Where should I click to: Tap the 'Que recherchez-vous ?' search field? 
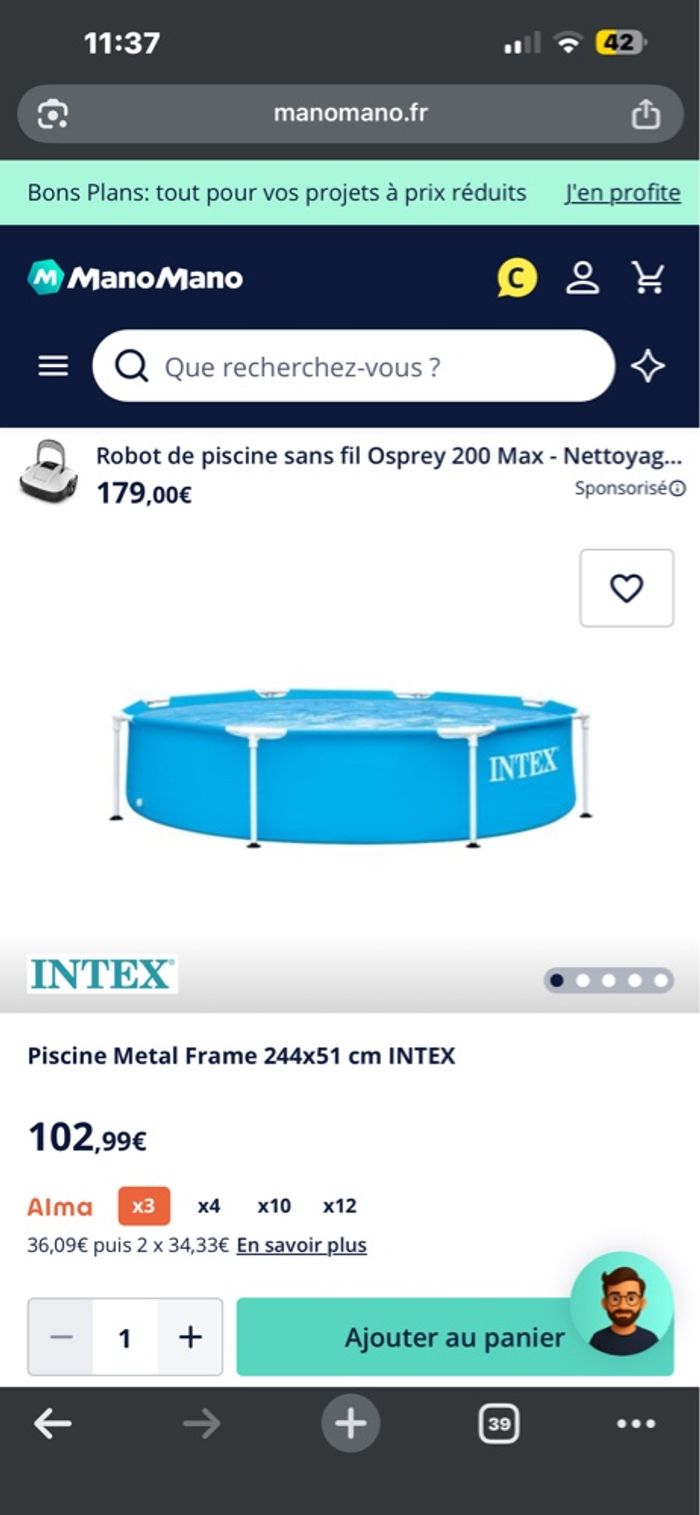(353, 366)
